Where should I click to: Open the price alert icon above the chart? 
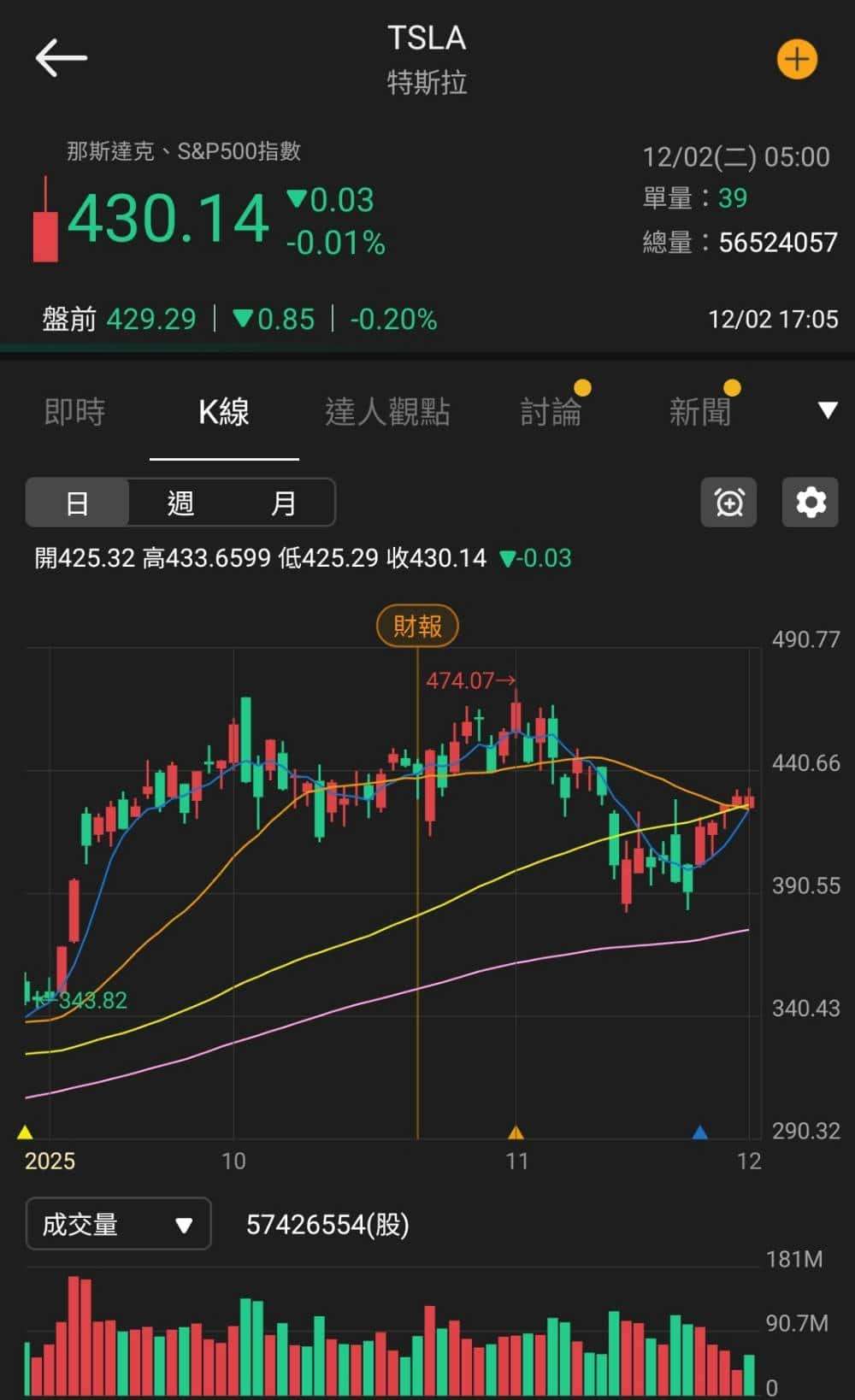[x=728, y=503]
